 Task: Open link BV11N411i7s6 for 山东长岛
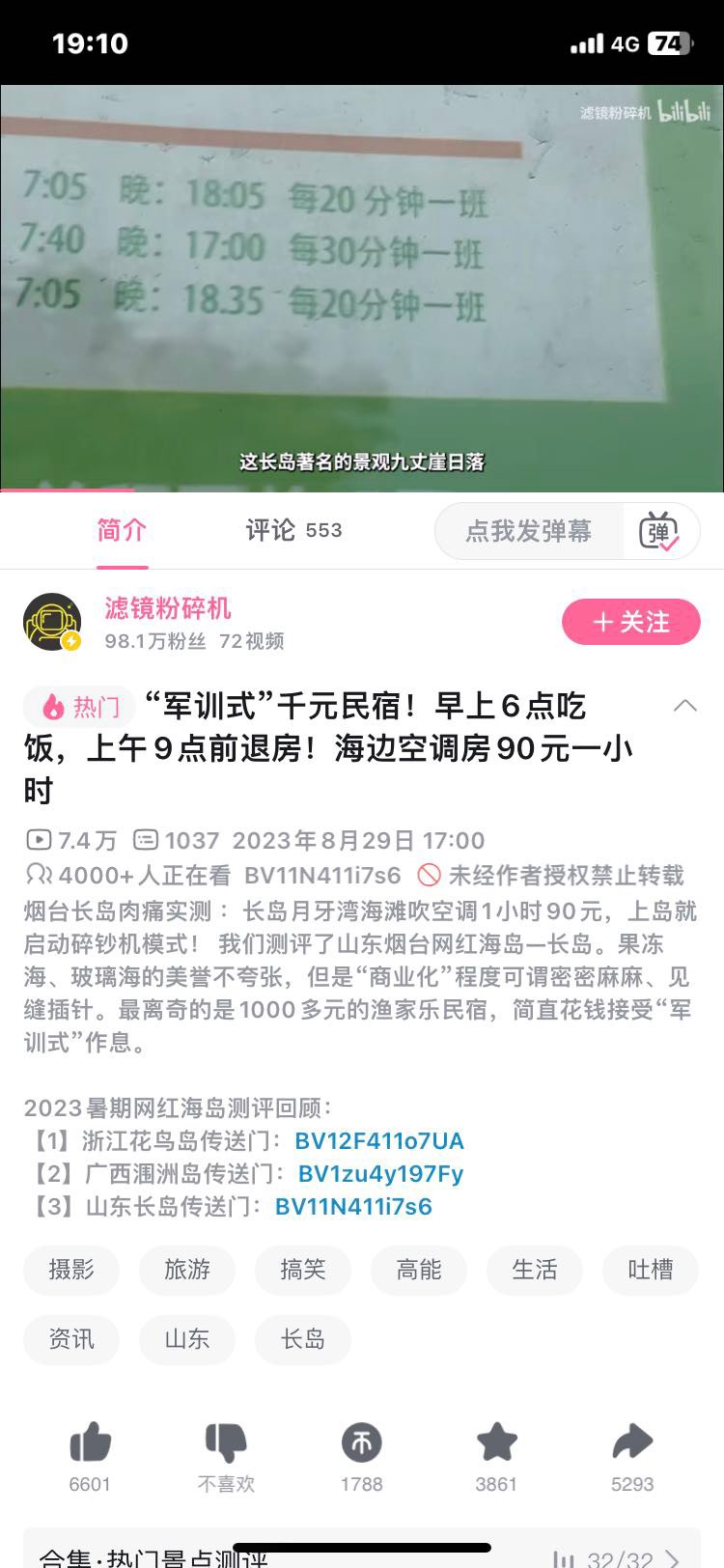[x=353, y=1207]
